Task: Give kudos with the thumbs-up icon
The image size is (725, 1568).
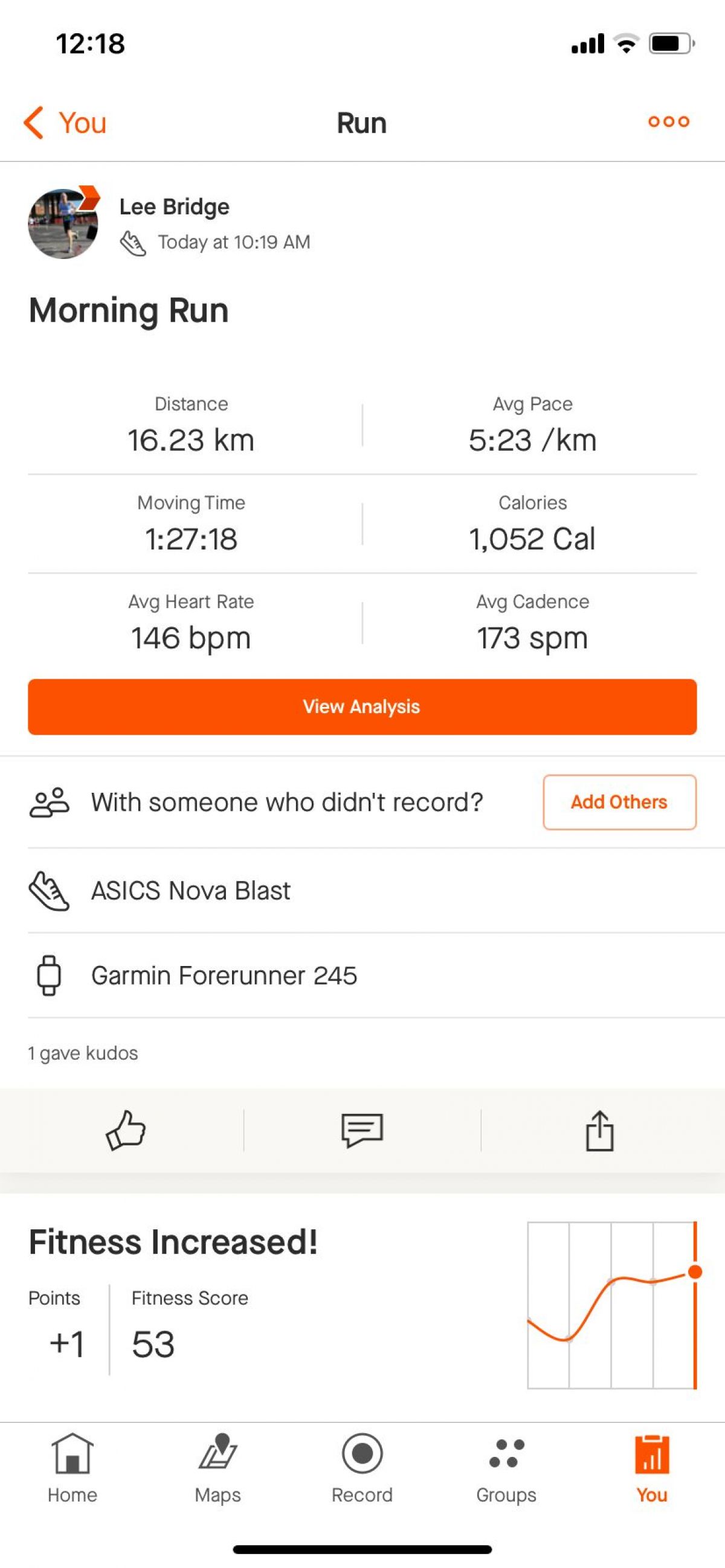Action: 126,1130
